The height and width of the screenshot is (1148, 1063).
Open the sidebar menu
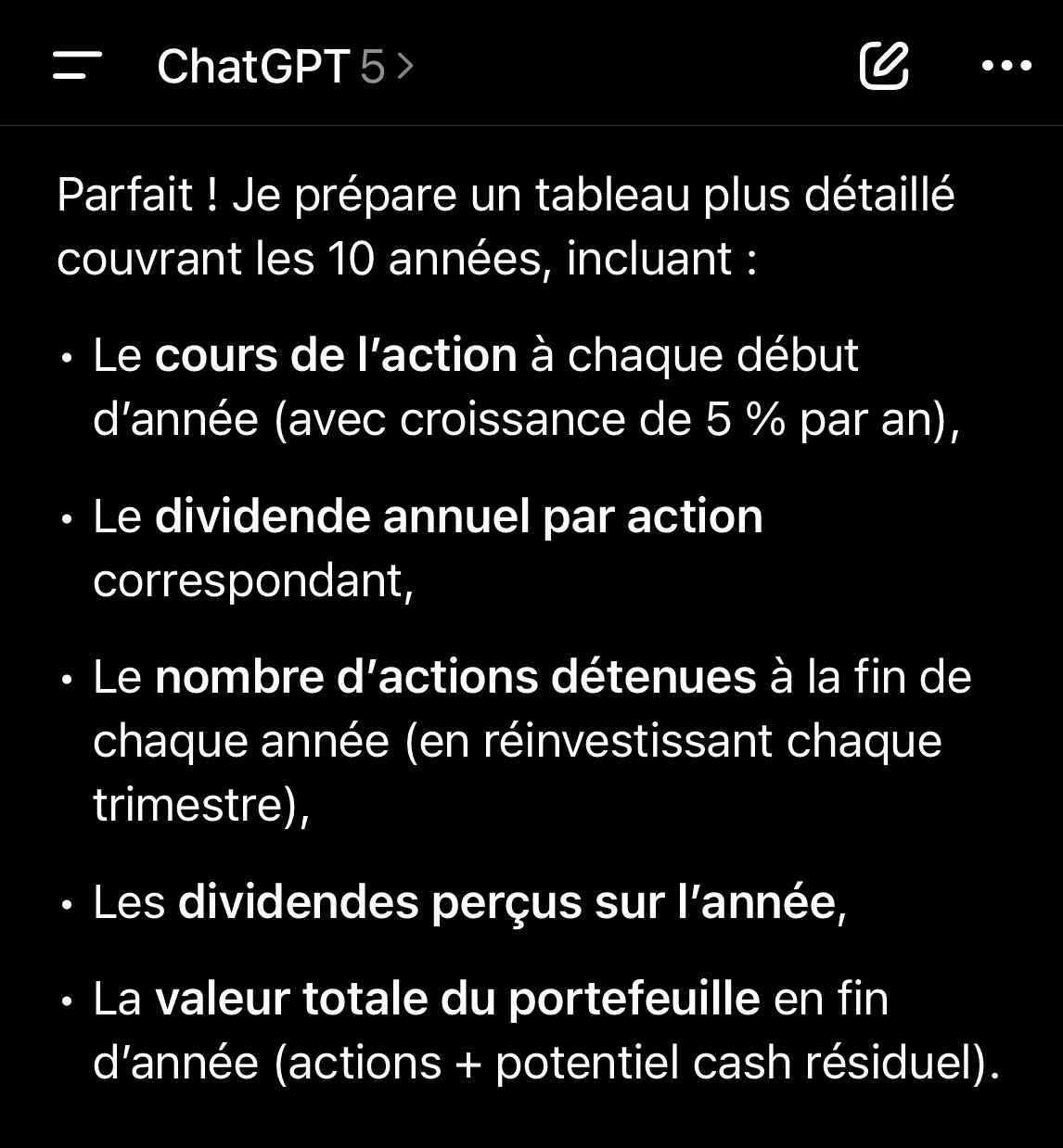coord(77,66)
